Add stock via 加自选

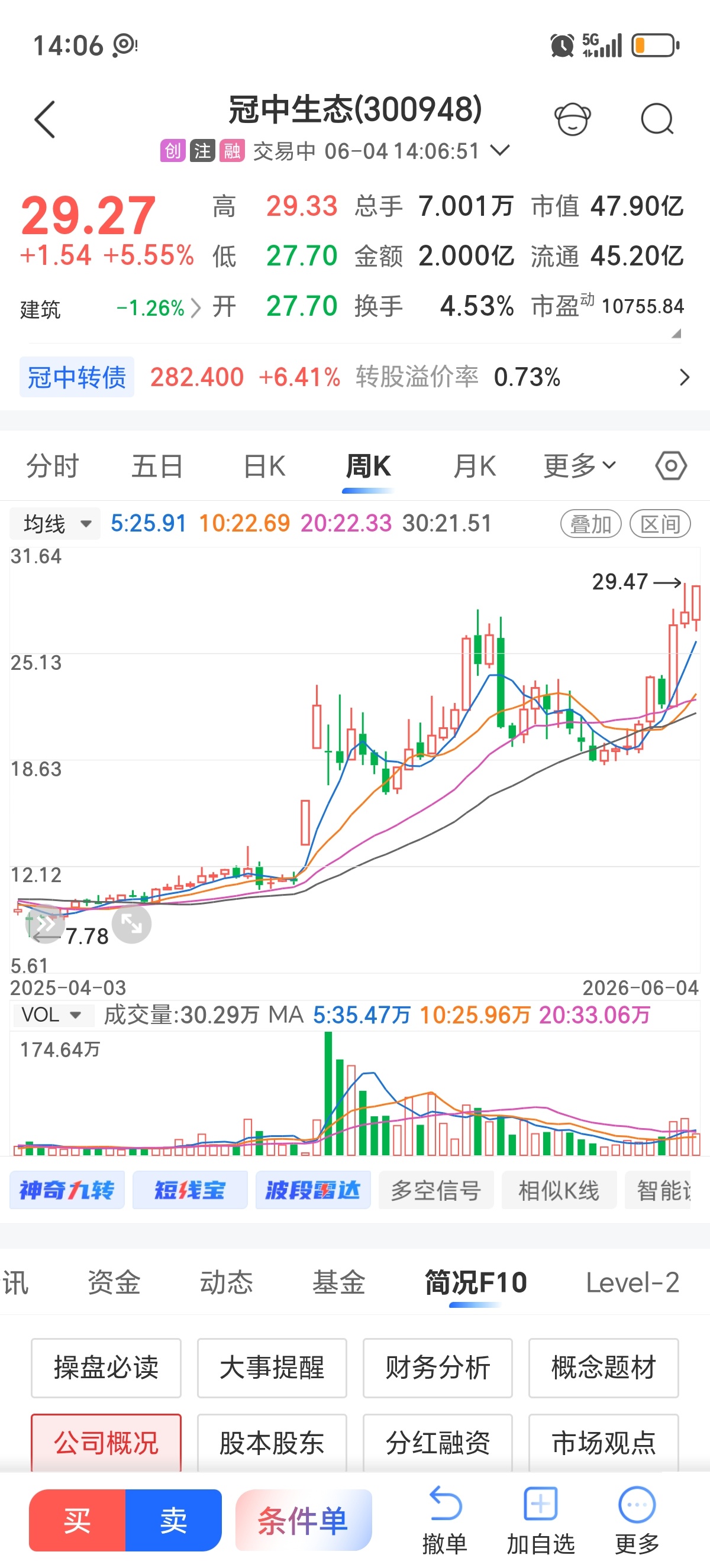541,1520
